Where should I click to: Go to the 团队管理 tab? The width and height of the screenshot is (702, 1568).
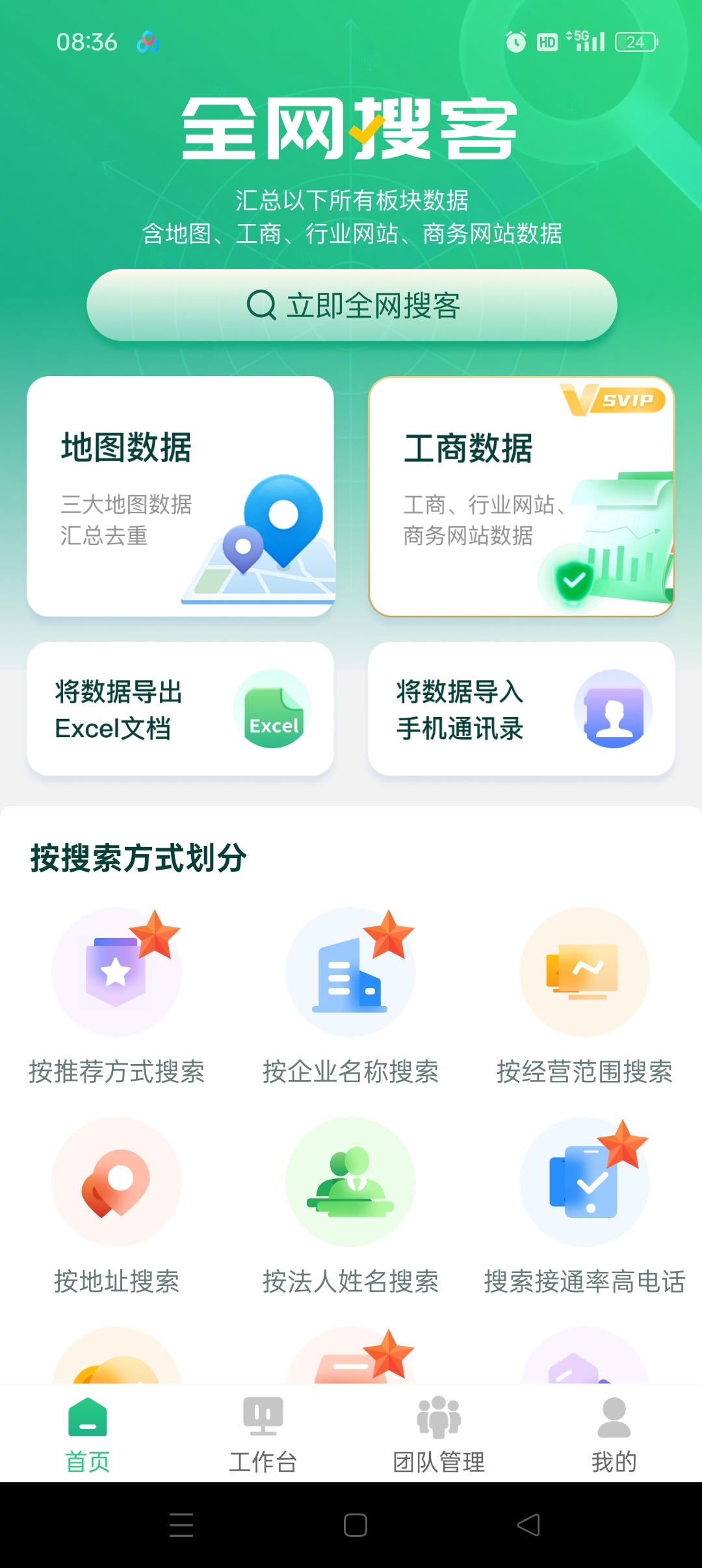tap(439, 1434)
